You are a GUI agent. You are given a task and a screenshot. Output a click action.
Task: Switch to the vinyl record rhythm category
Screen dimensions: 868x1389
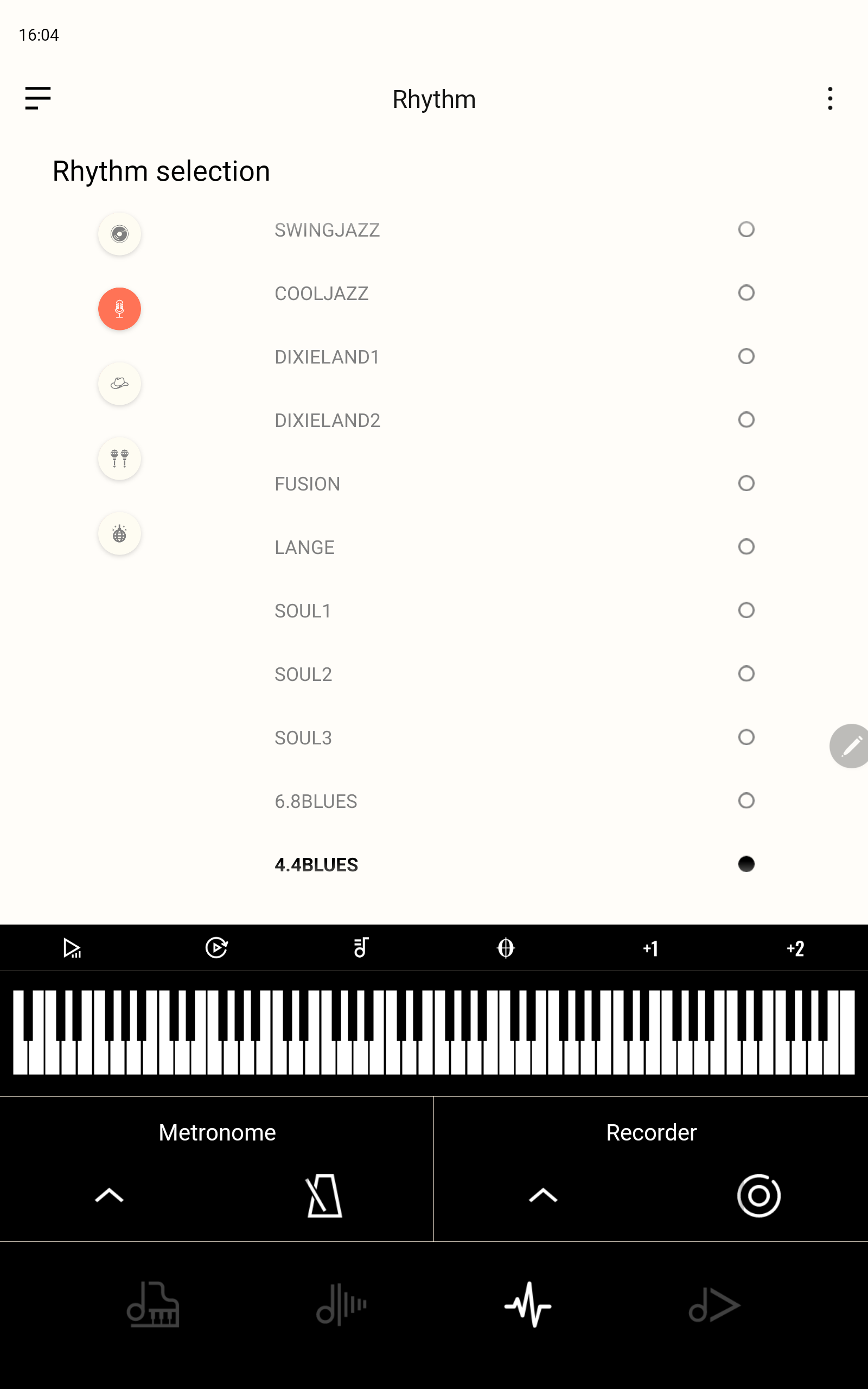pyautogui.click(x=119, y=234)
